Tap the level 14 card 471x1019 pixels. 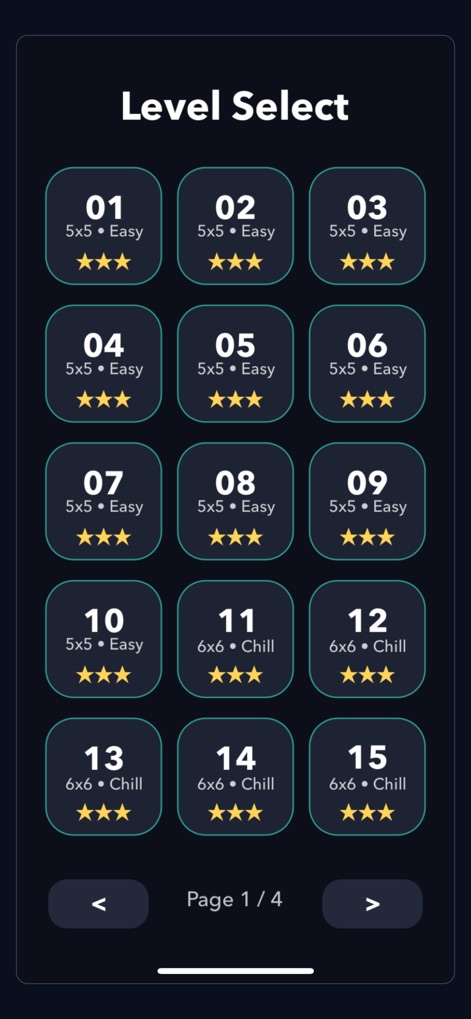pos(235,777)
